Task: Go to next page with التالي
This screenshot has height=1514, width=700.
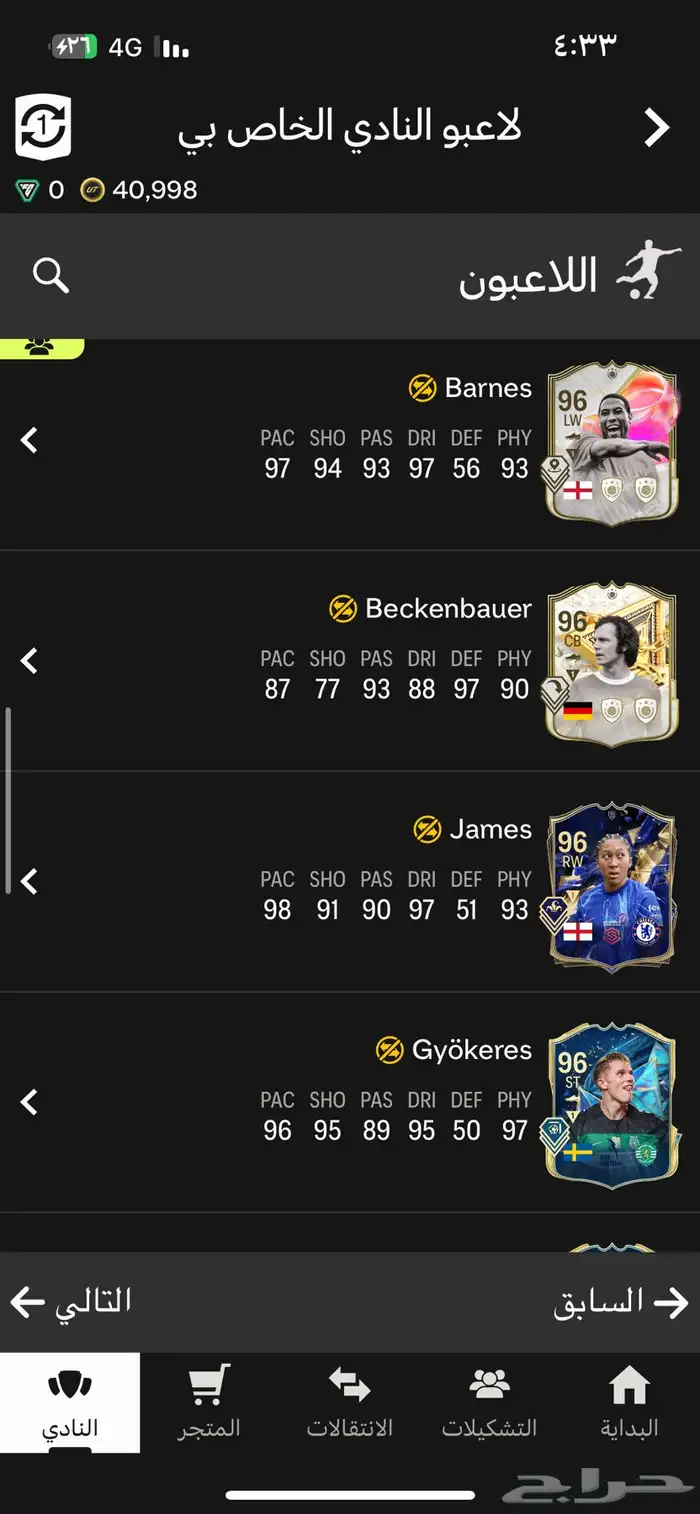Action: click(x=72, y=1302)
